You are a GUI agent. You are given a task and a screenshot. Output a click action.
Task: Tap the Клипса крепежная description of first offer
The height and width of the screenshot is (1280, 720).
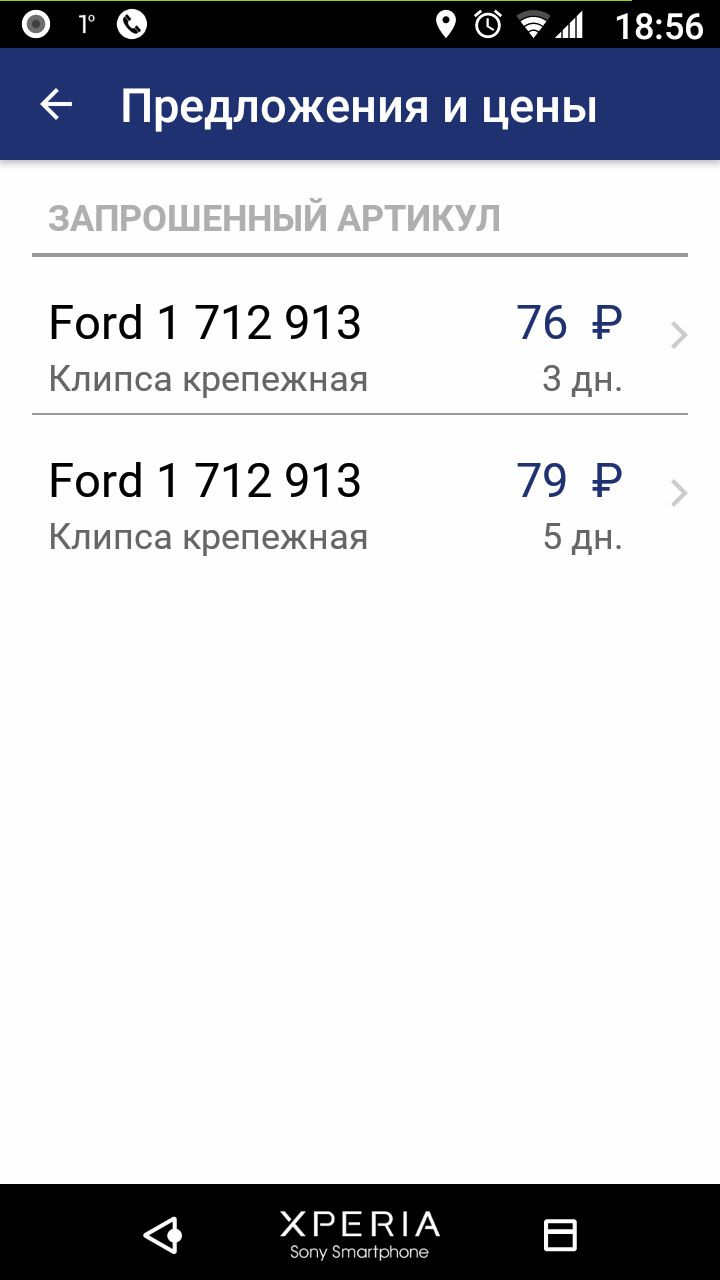click(209, 378)
